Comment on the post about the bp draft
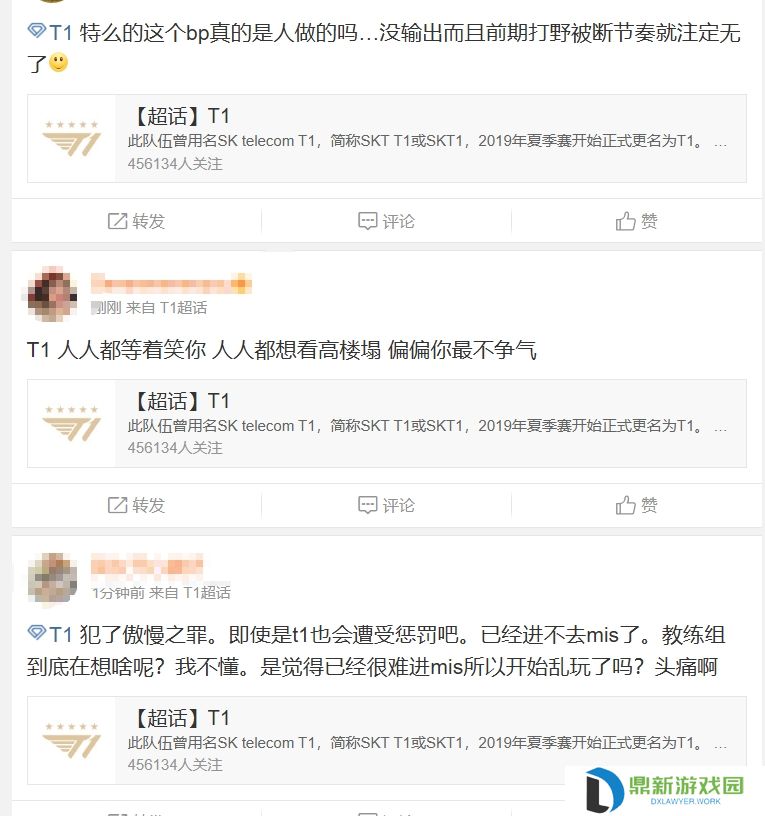The image size is (765, 816). point(386,221)
